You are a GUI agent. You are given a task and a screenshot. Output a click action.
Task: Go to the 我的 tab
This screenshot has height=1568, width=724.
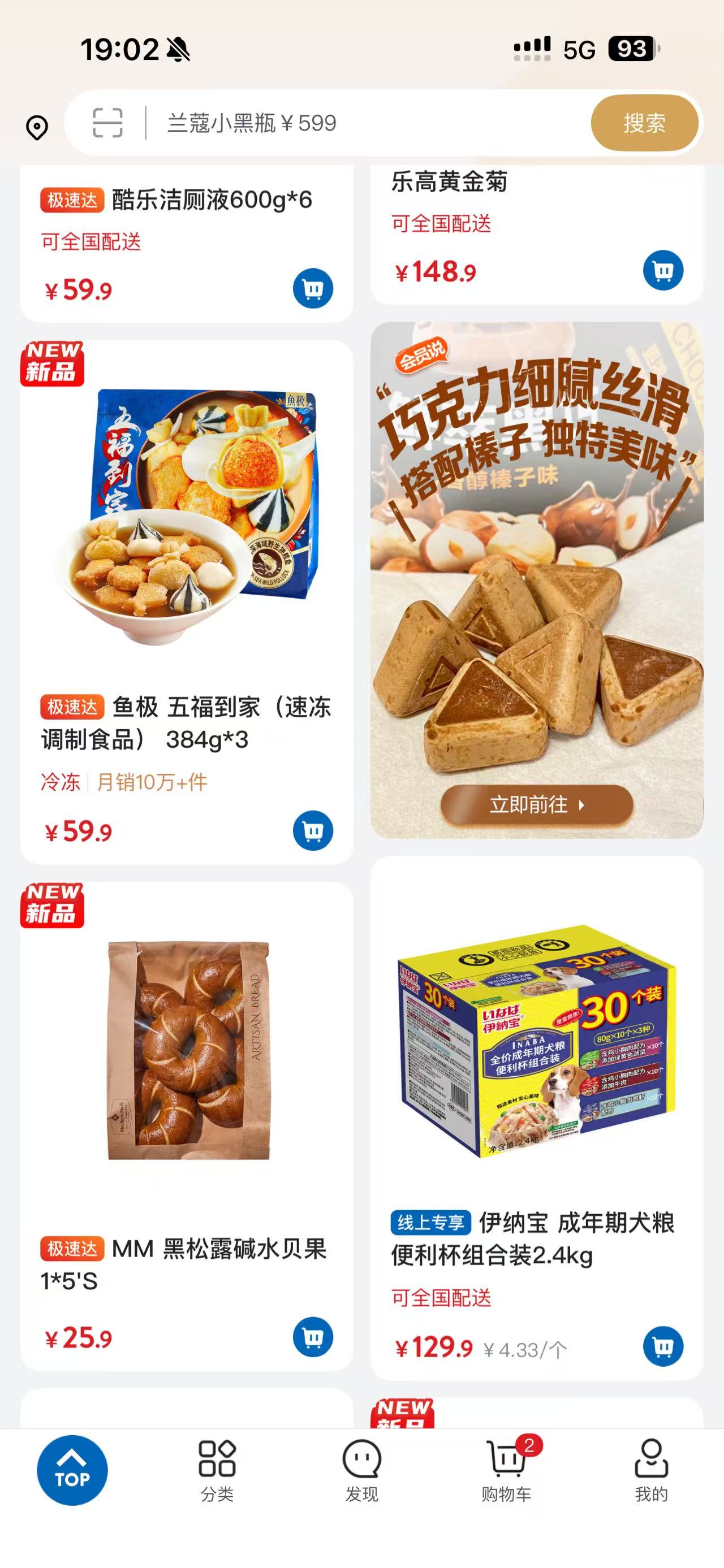pyautogui.click(x=651, y=1471)
